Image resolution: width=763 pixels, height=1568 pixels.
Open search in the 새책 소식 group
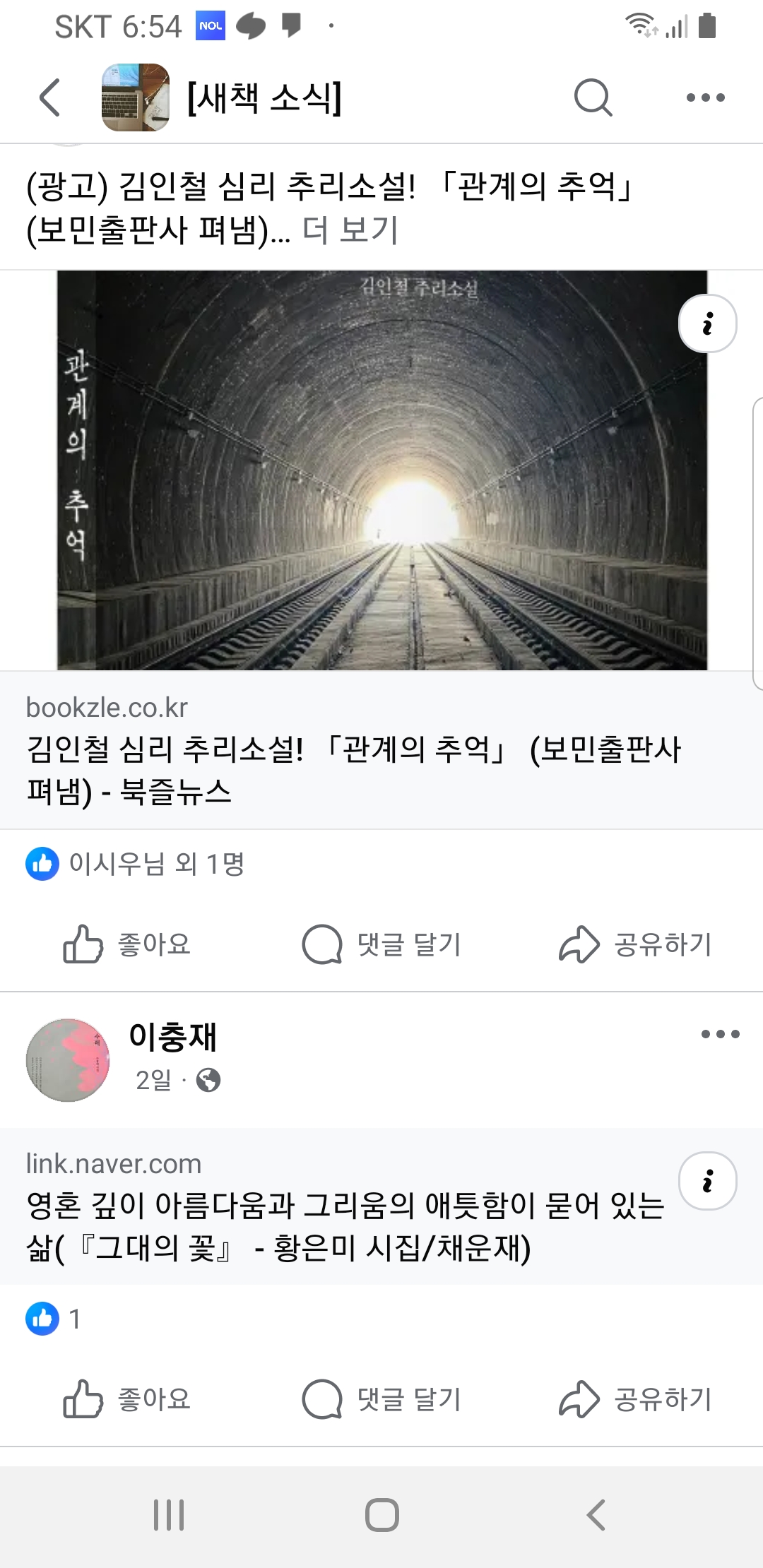(x=592, y=97)
